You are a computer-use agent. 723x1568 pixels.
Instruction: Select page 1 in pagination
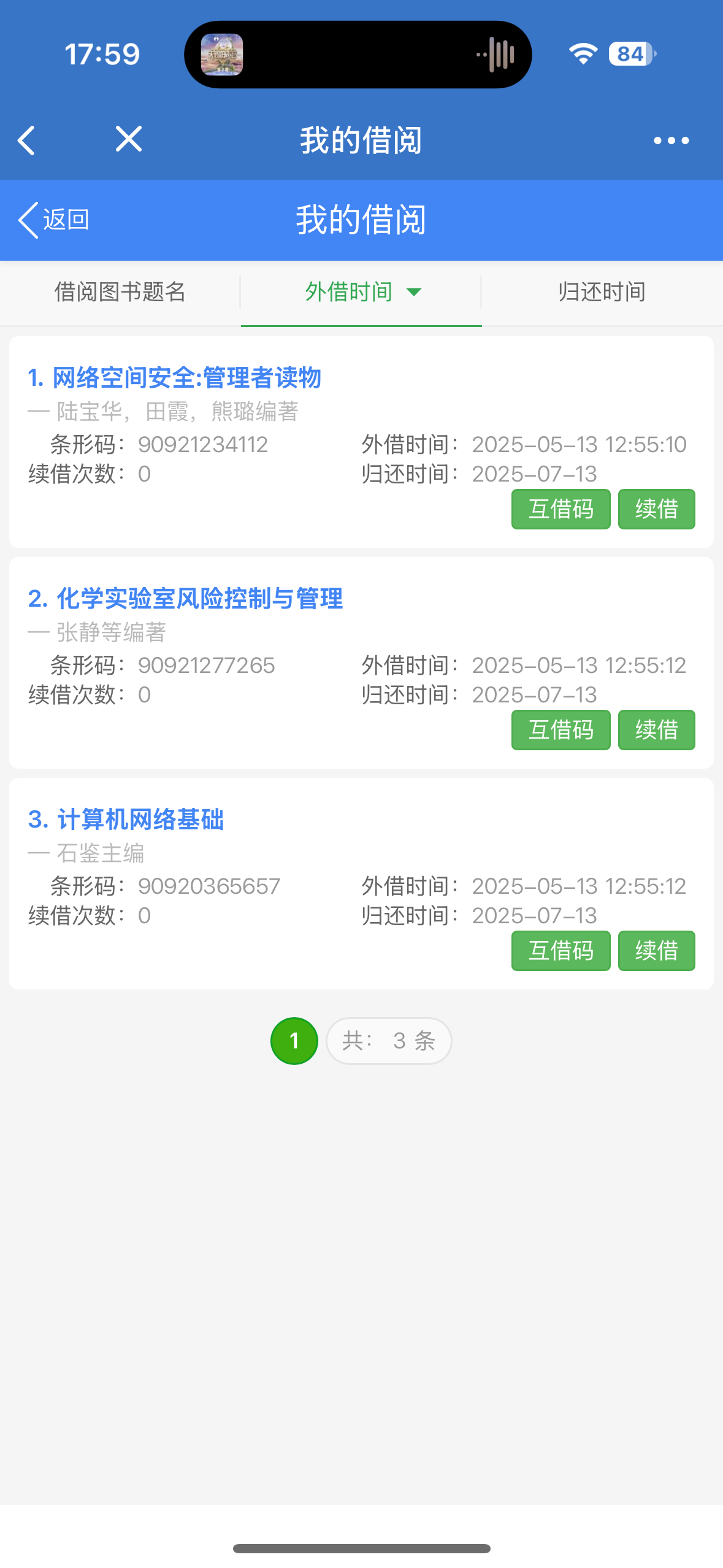click(294, 1040)
